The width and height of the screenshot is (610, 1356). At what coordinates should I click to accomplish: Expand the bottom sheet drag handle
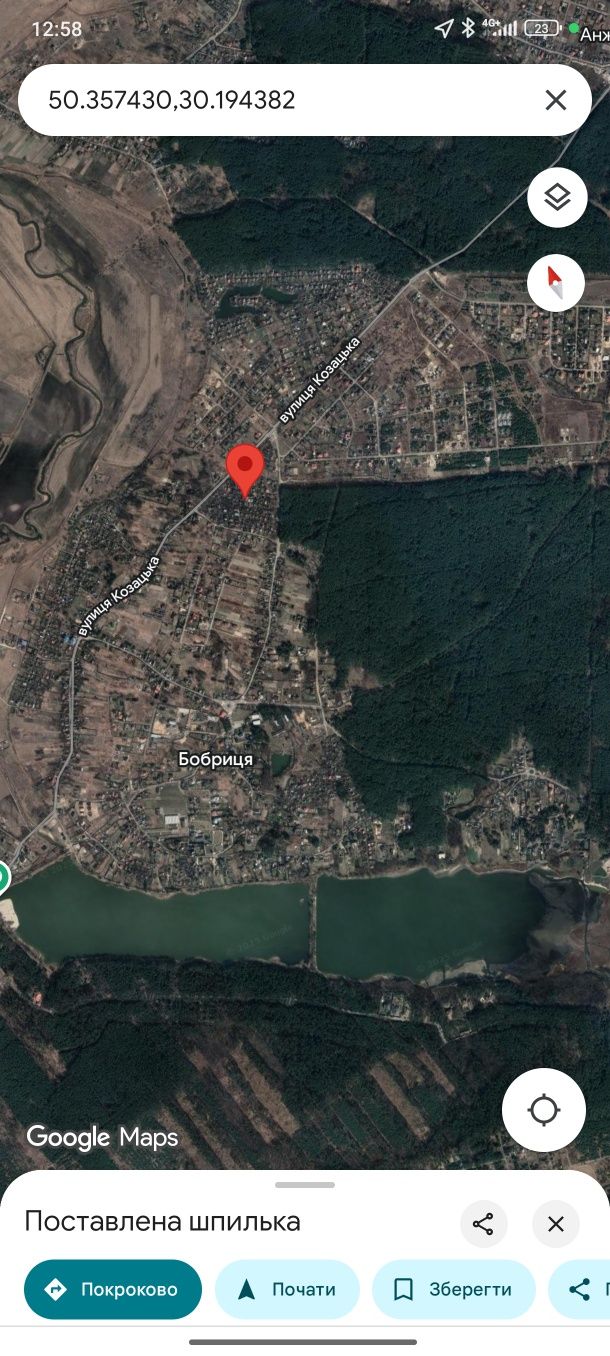(x=305, y=1185)
